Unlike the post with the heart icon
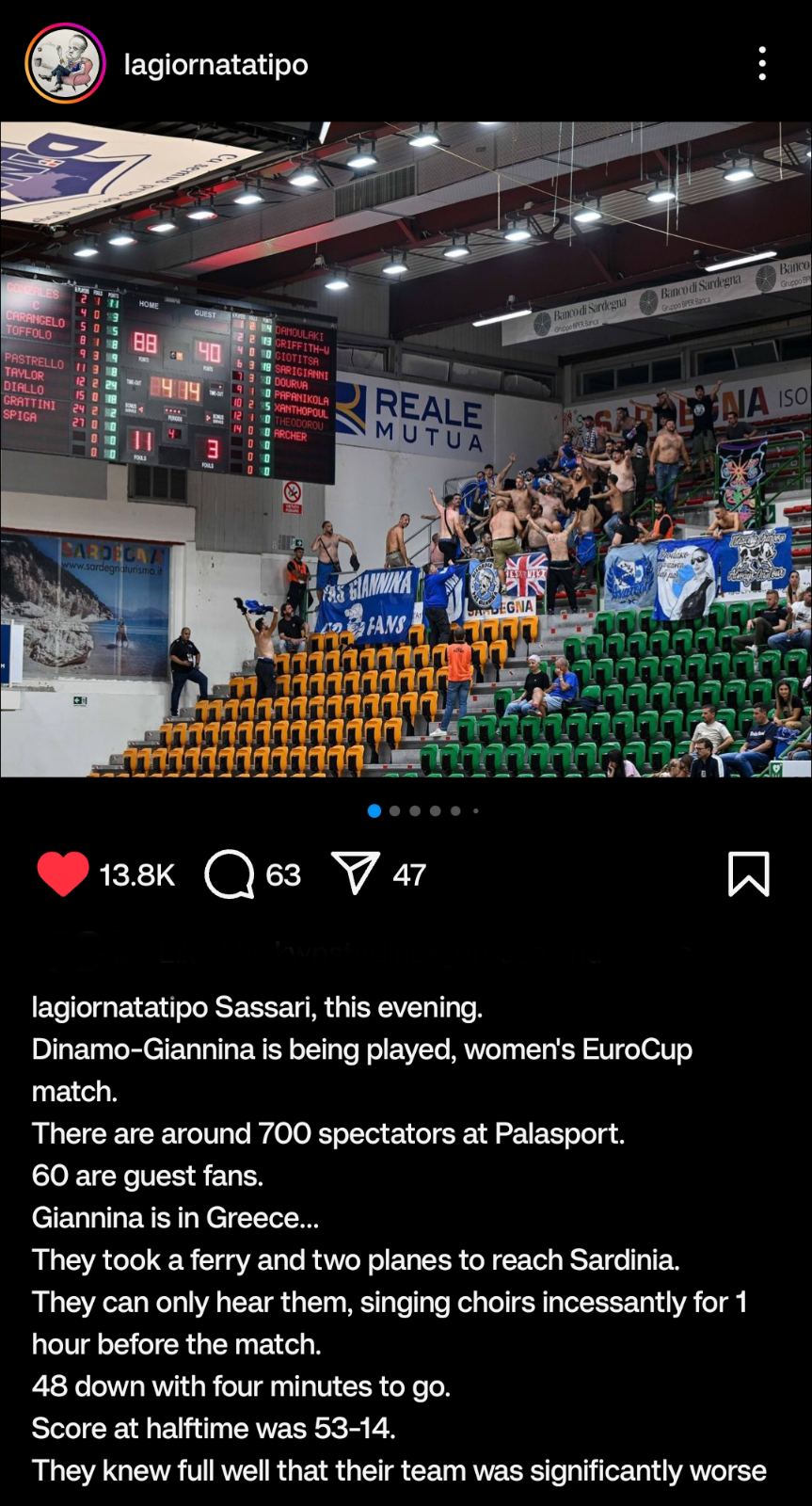The image size is (812, 1506). pos(63,873)
